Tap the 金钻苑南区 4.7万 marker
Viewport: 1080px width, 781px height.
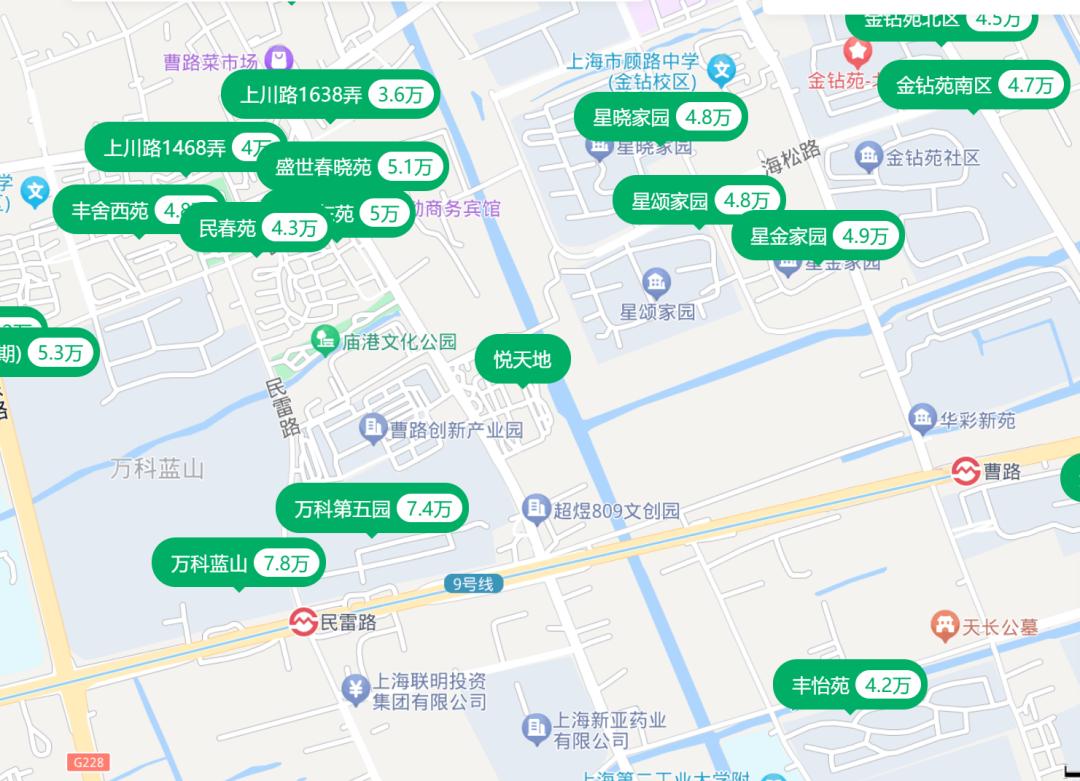click(x=972, y=86)
